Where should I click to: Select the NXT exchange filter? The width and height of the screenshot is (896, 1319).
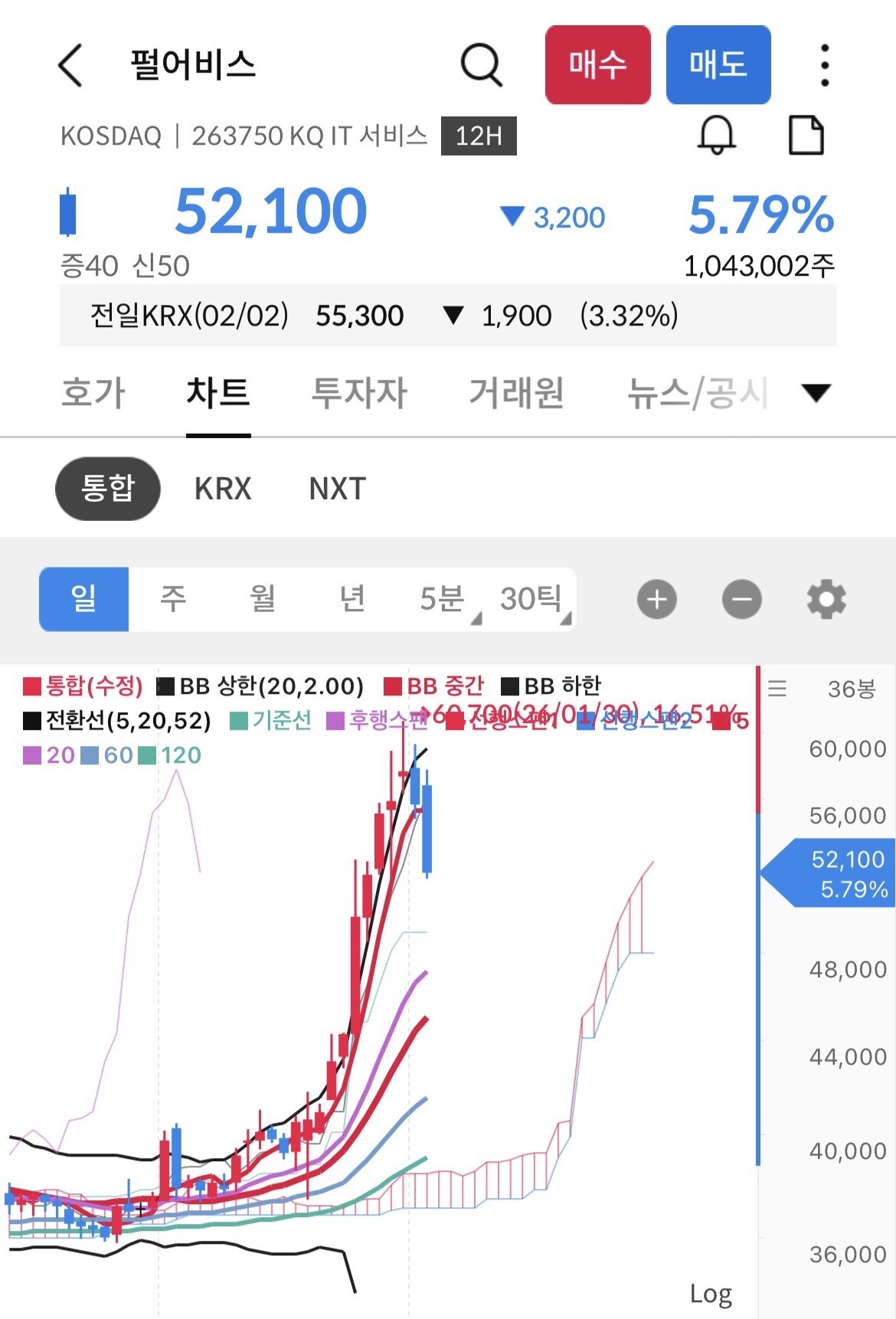(337, 489)
